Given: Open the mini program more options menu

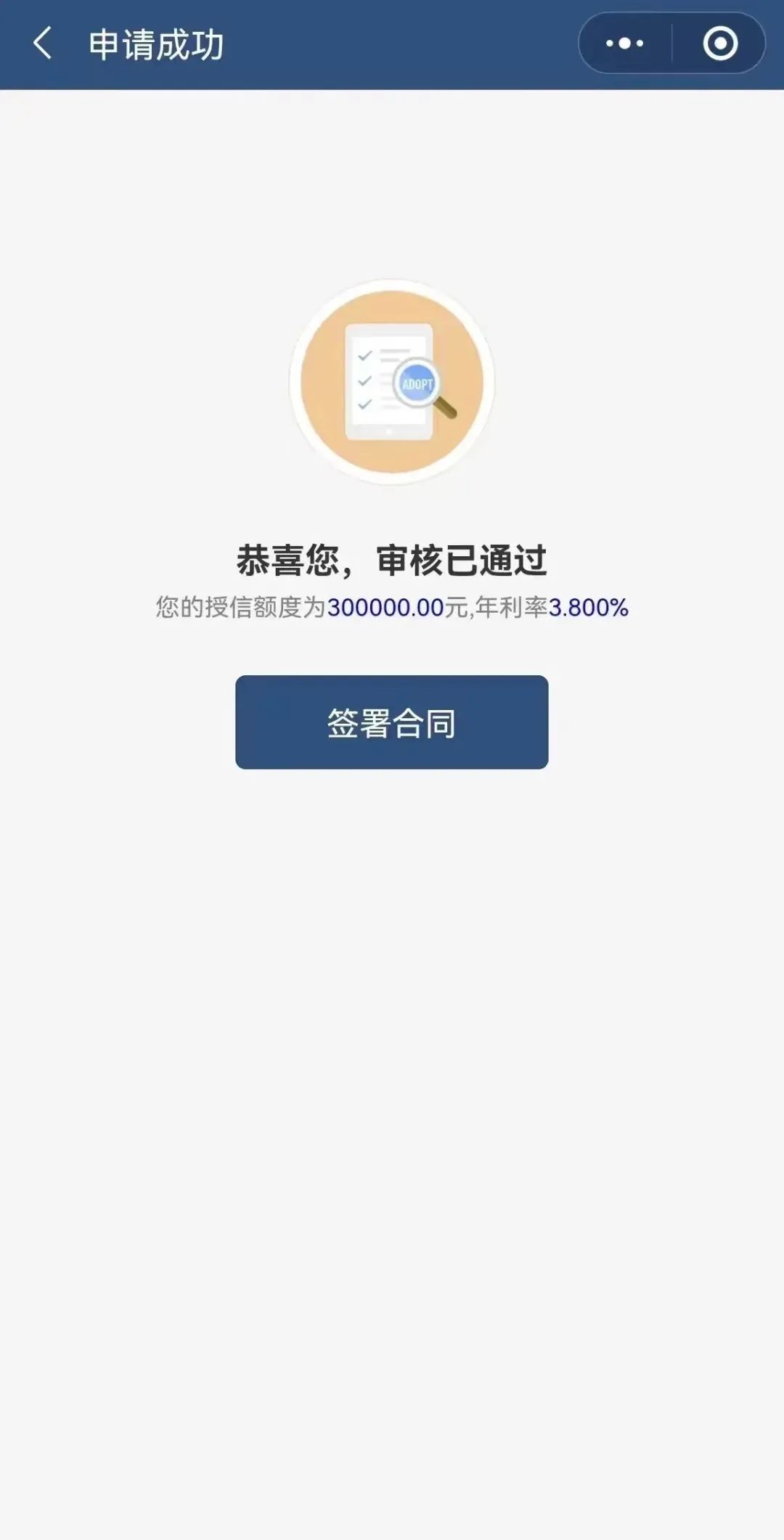Looking at the screenshot, I should click(x=625, y=44).
